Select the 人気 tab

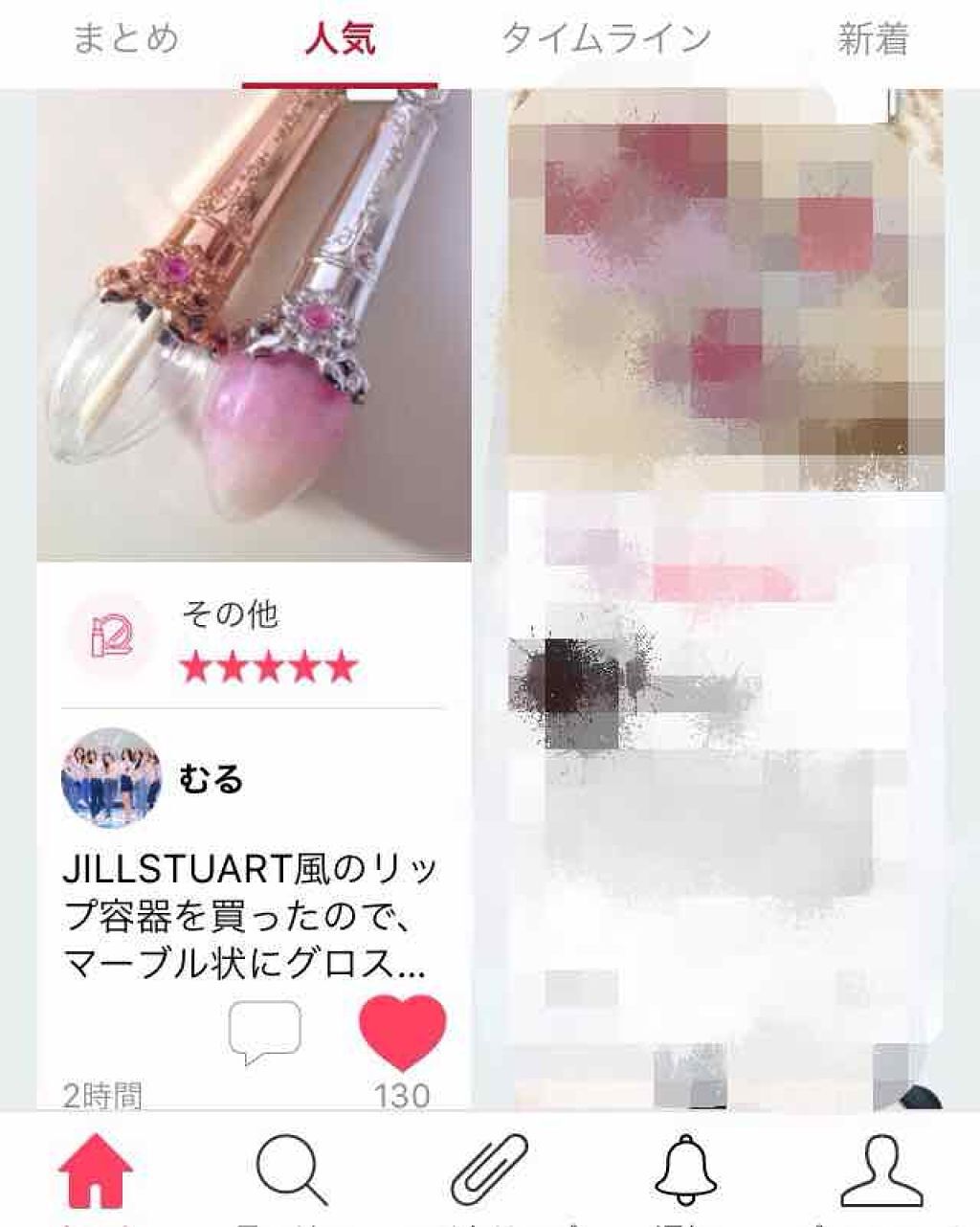pyautogui.click(x=340, y=40)
